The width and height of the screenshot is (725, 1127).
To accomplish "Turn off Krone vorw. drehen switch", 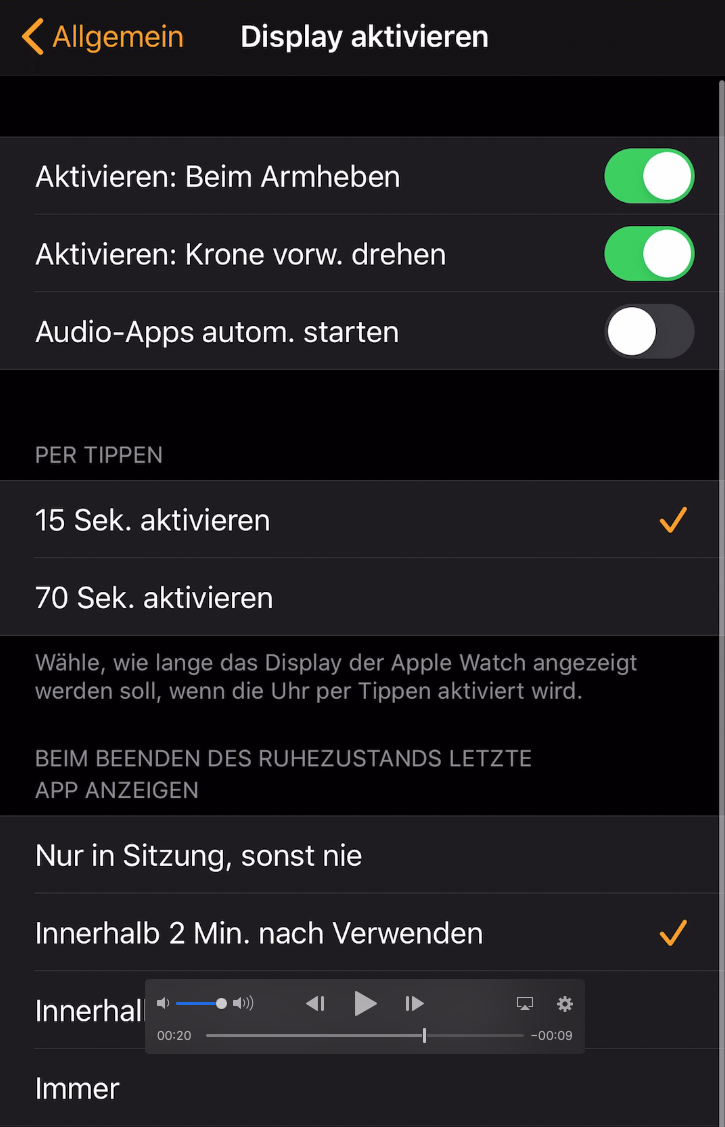I will tap(648, 254).
